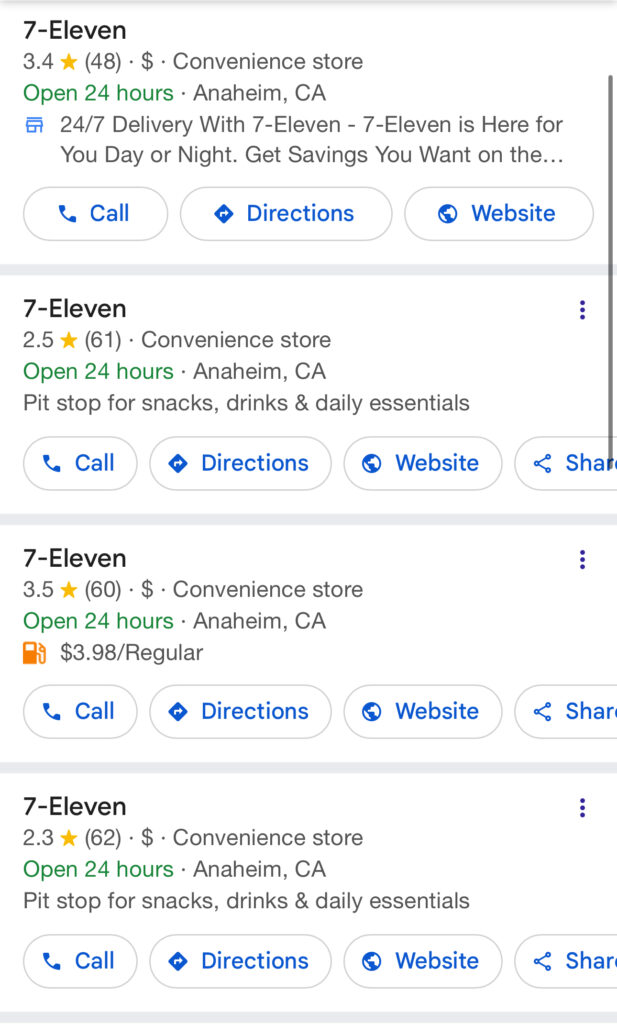Open overflow menu for 2.5-star 7-Eleven

tap(582, 310)
